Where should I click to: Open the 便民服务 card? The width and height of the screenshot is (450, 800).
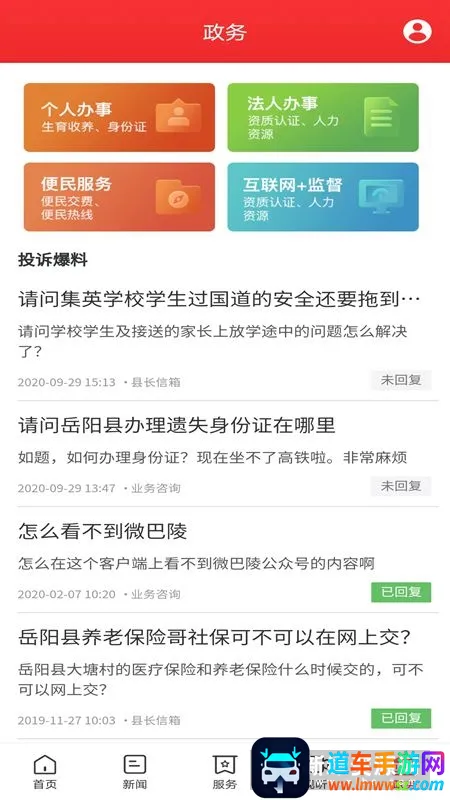pyautogui.click(x=119, y=197)
